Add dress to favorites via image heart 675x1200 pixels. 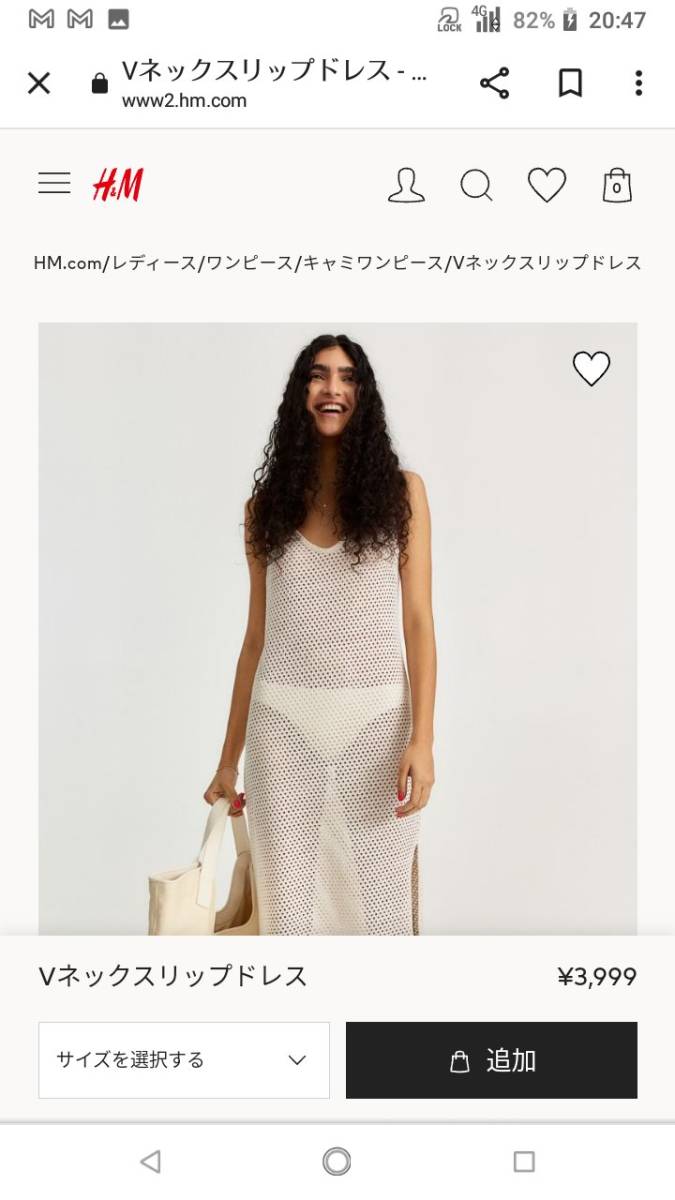click(591, 369)
